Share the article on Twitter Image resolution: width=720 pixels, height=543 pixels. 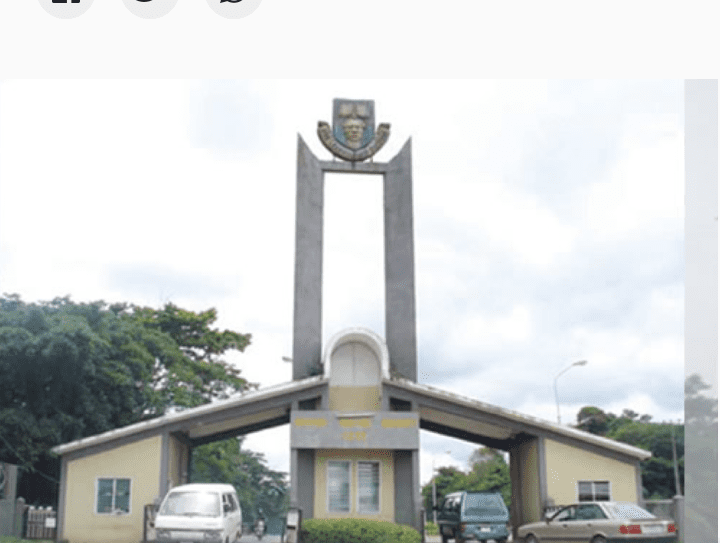point(150,4)
